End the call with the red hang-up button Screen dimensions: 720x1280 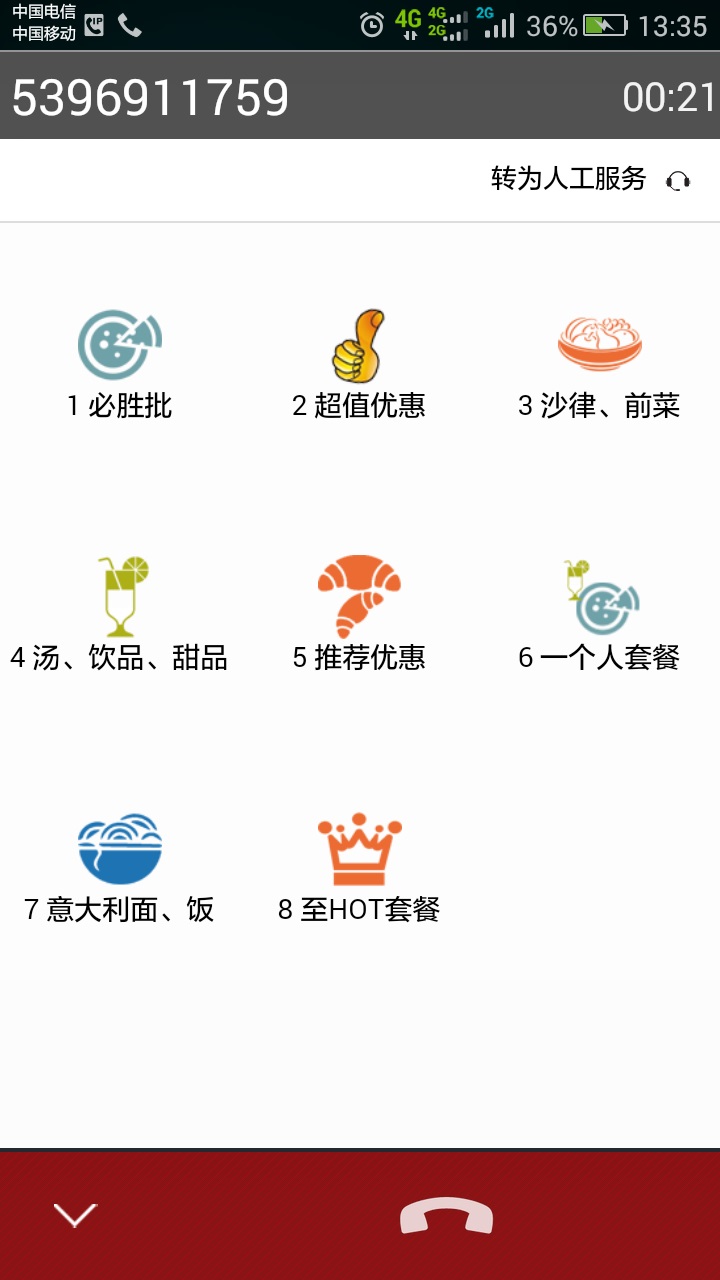[x=446, y=1216]
